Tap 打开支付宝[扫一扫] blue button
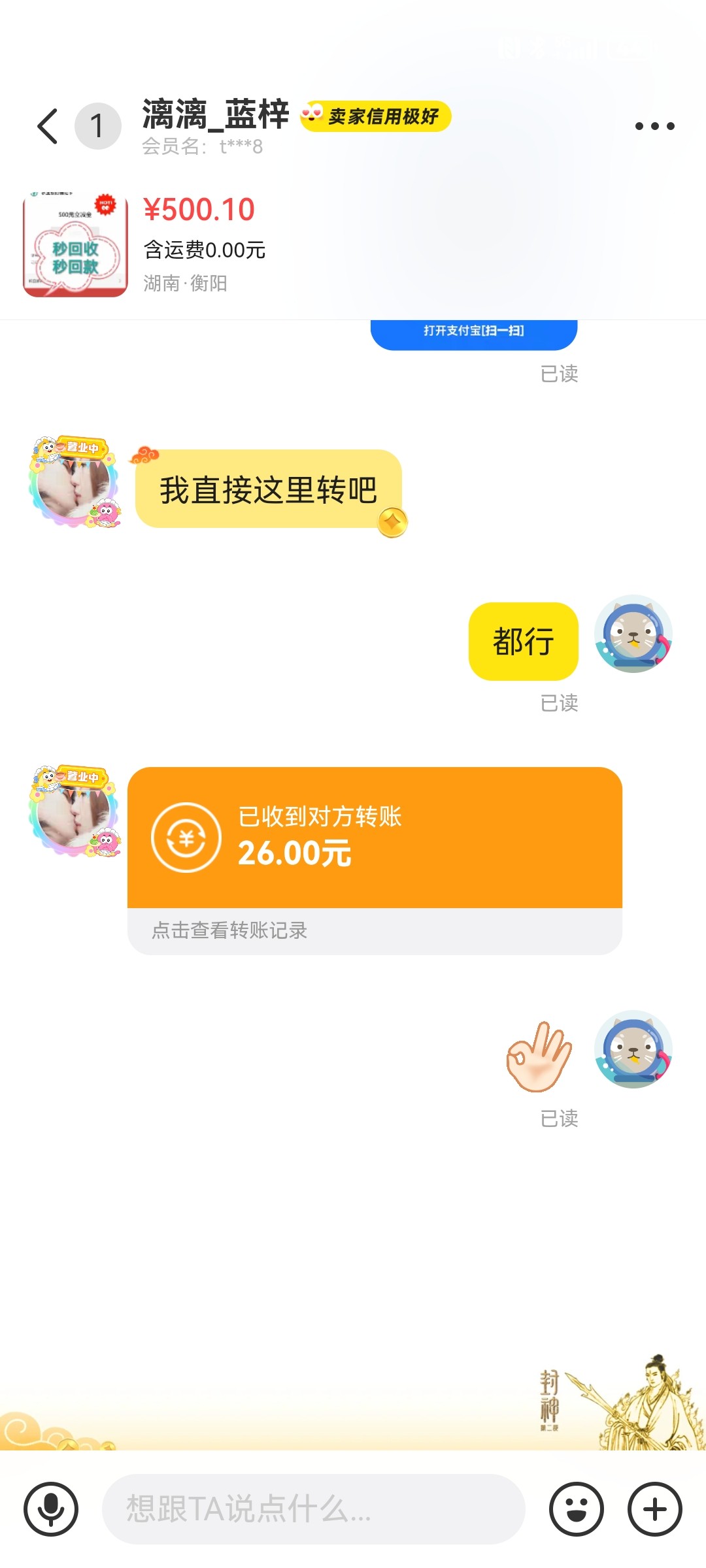 click(473, 332)
